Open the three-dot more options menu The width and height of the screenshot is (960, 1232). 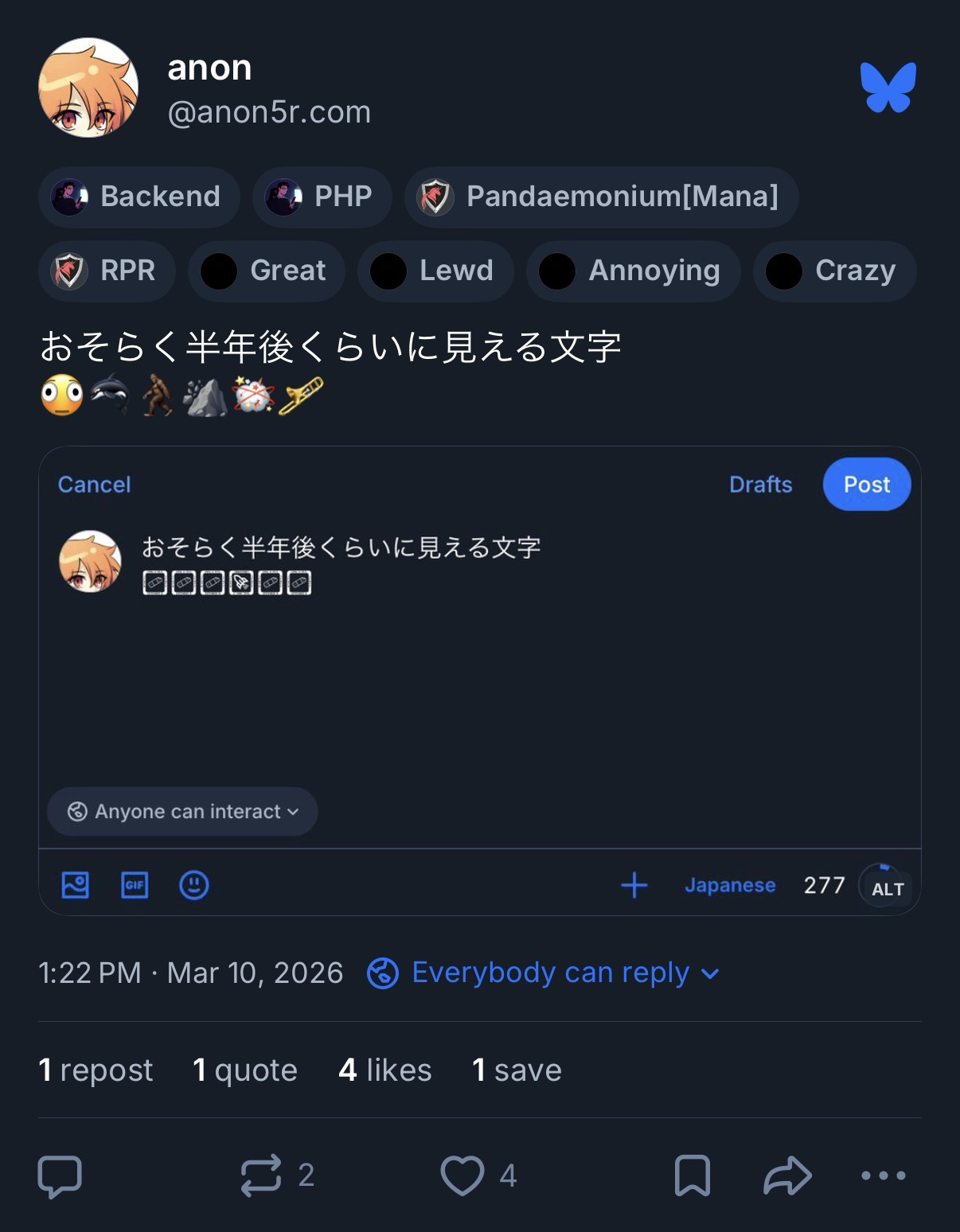[883, 1175]
